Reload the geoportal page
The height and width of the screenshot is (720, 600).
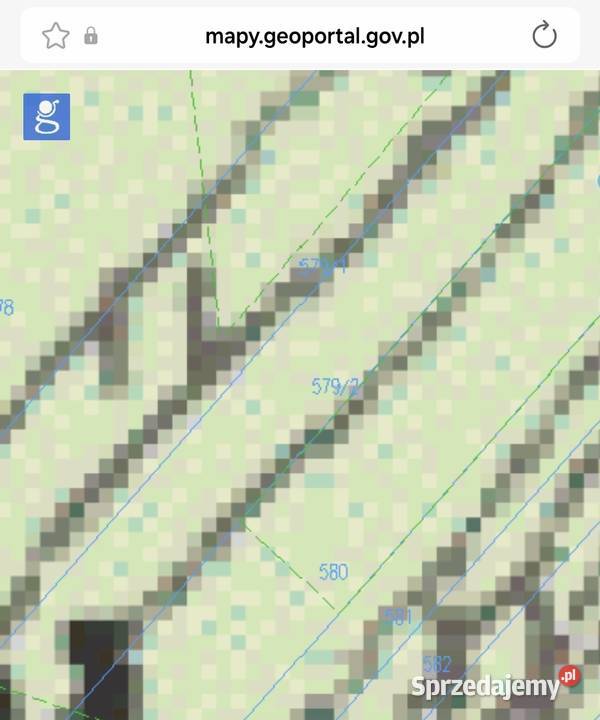pos(544,37)
